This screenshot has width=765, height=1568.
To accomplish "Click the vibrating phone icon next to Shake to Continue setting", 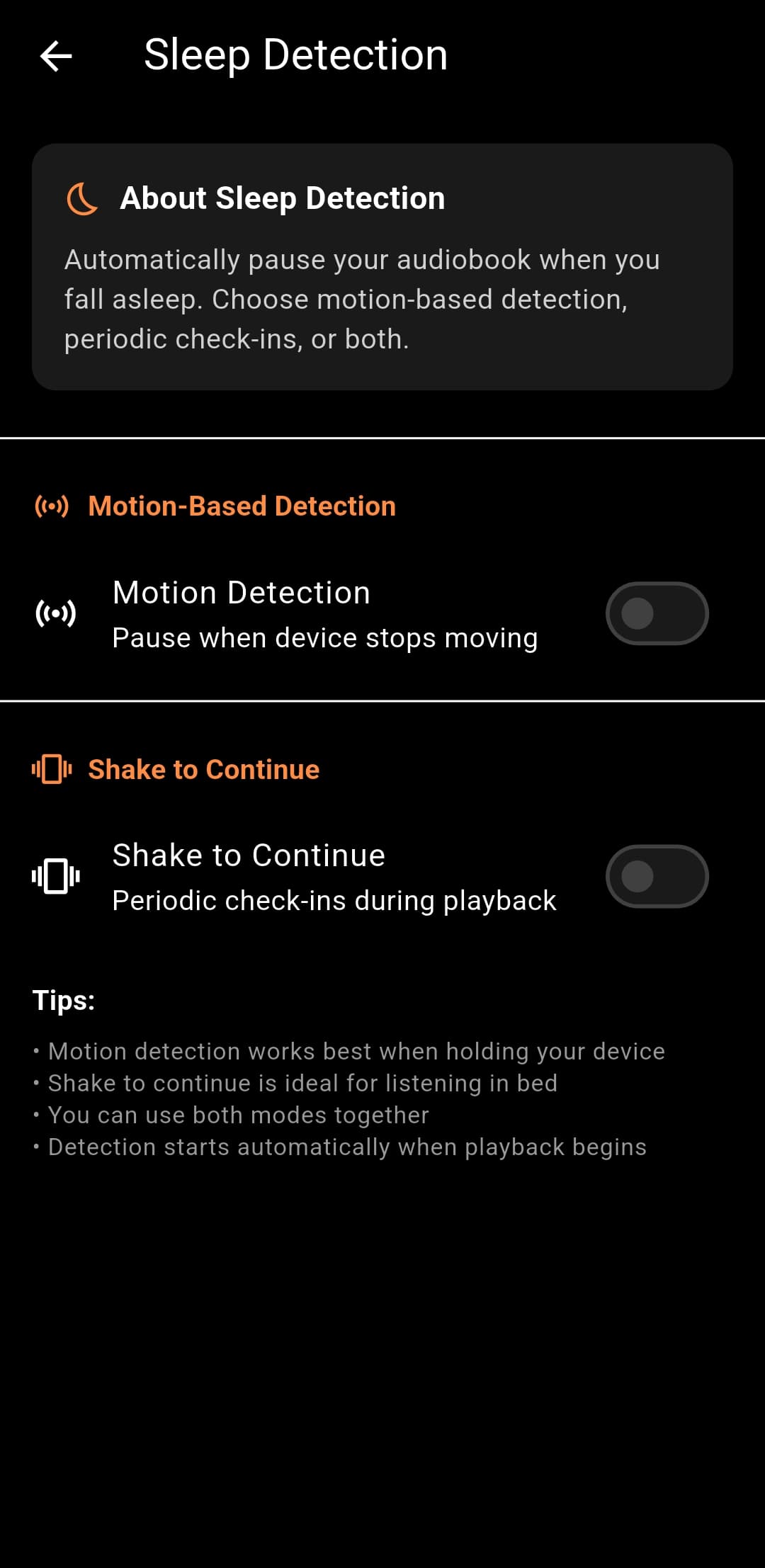I will pos(55,876).
